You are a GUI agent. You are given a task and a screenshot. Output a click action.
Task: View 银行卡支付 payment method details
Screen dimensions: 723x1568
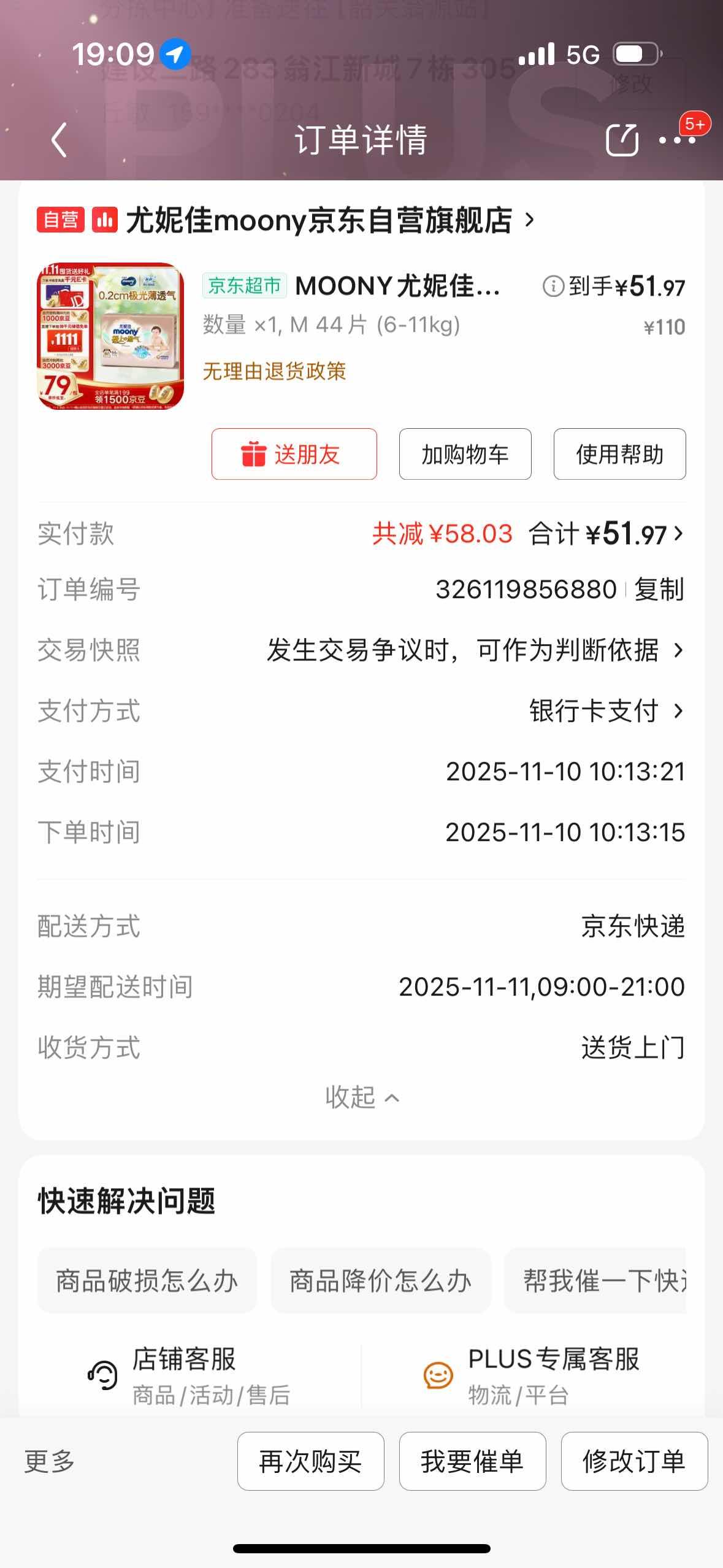[606, 711]
